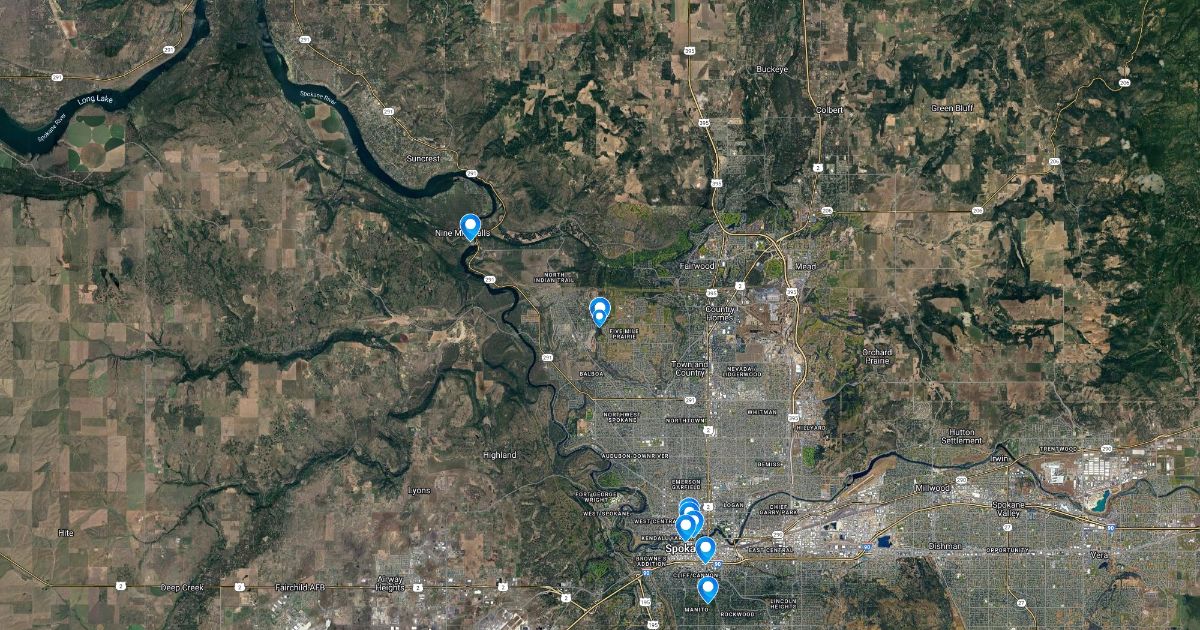
Task: Tap the pin beside the Spokane city label
Action: point(705,548)
